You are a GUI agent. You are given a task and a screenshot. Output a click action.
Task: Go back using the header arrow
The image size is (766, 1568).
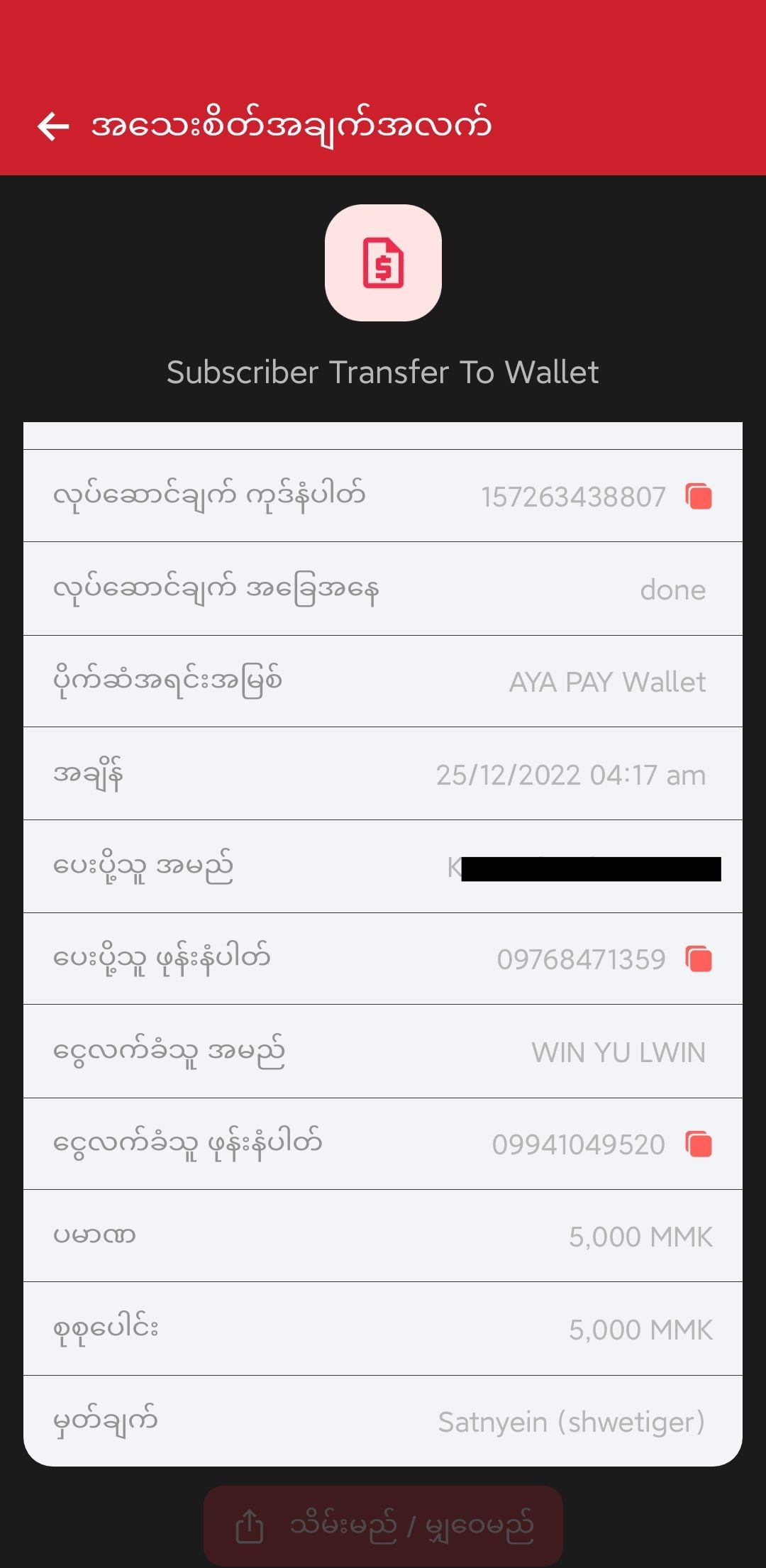pos(53,127)
